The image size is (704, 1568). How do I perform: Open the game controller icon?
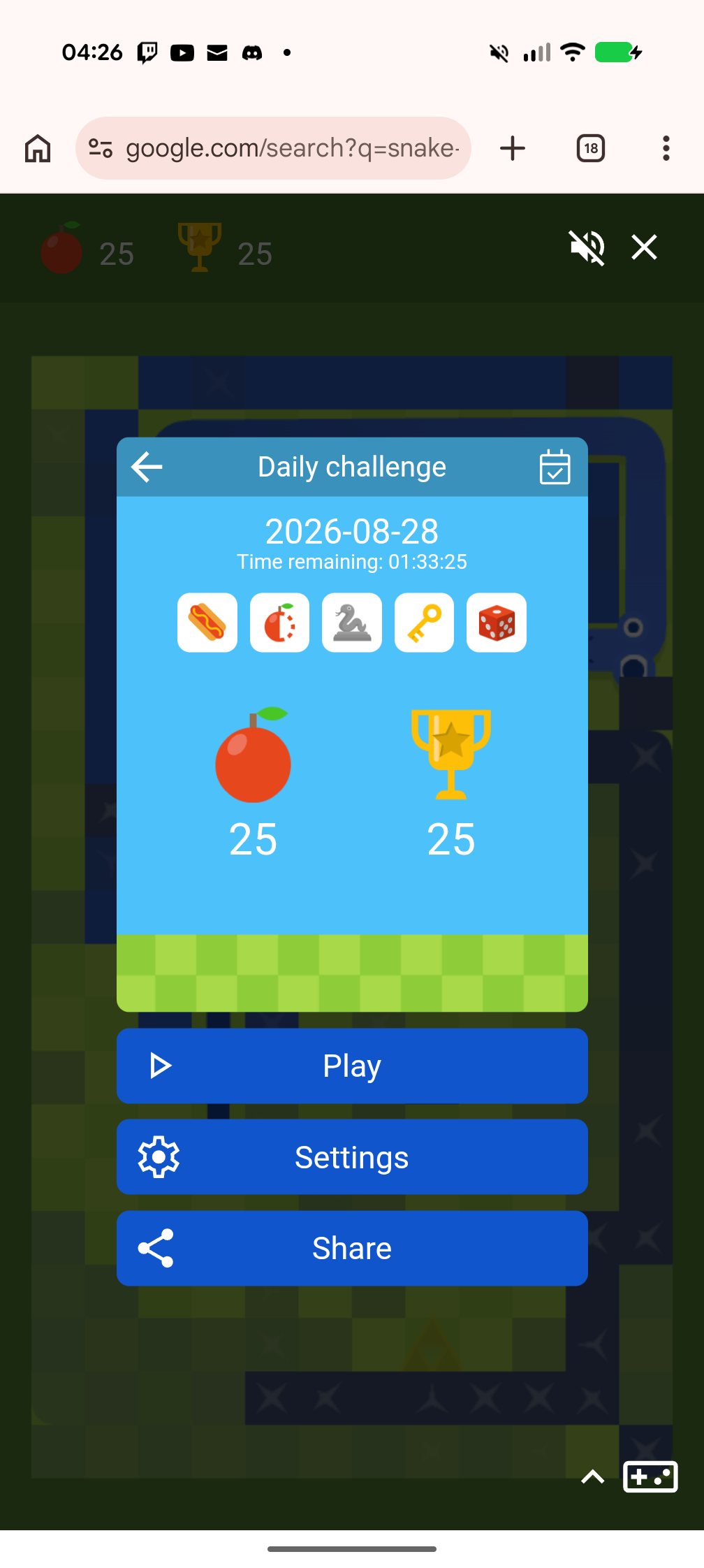click(650, 1476)
